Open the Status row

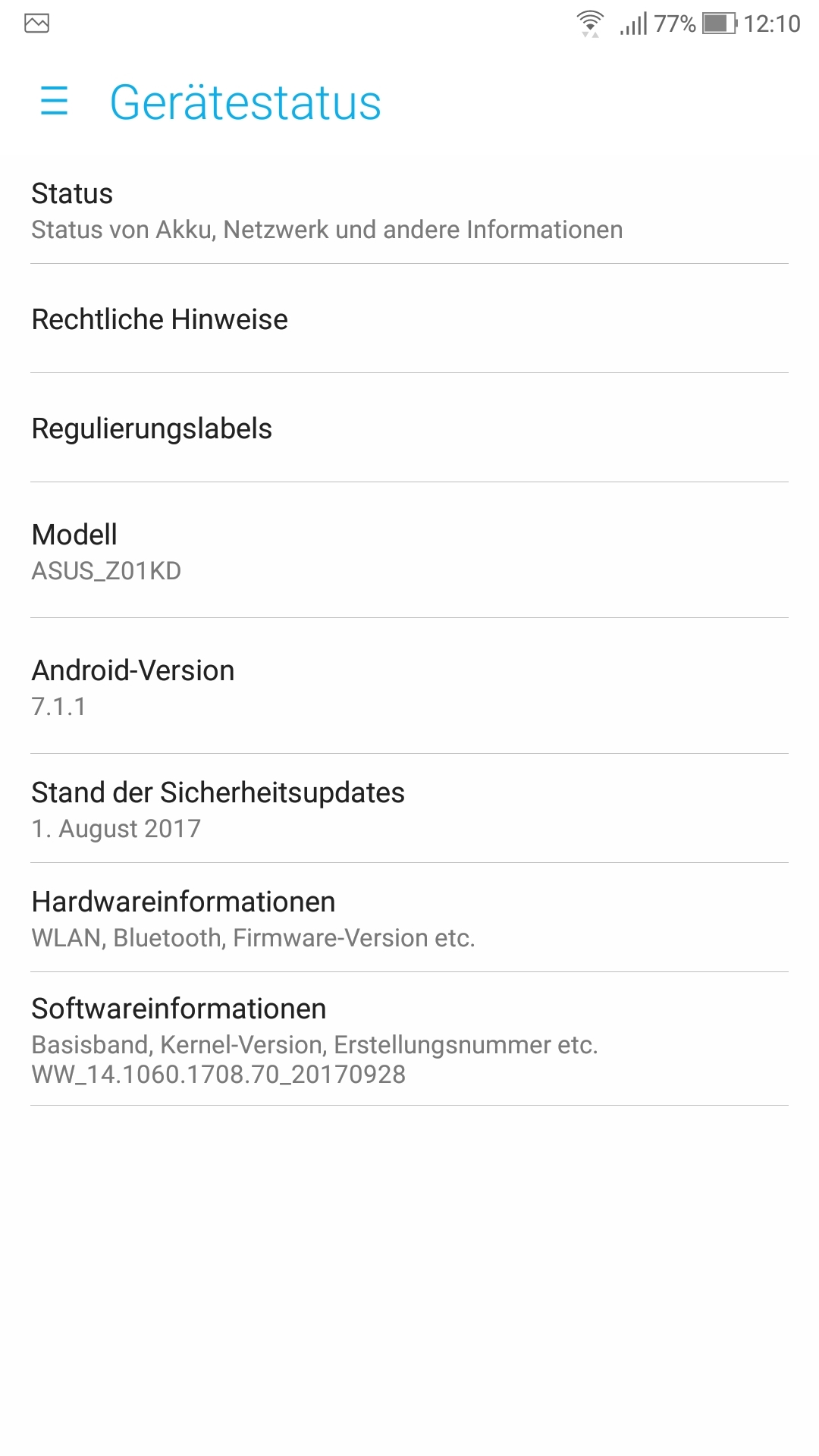[x=409, y=210]
